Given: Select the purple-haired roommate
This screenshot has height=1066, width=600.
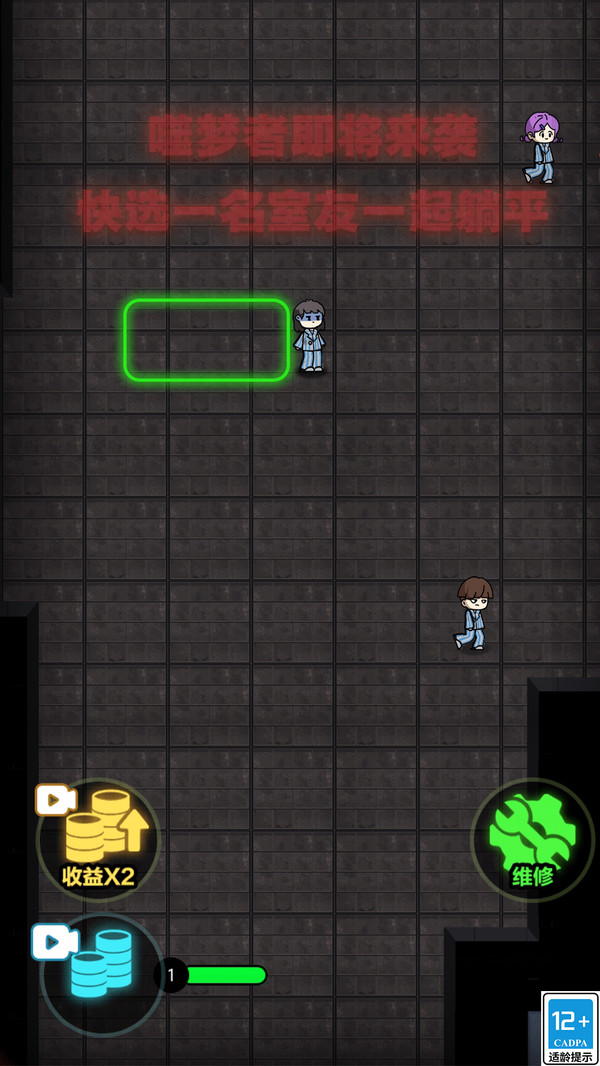Looking at the screenshot, I should point(541,148).
